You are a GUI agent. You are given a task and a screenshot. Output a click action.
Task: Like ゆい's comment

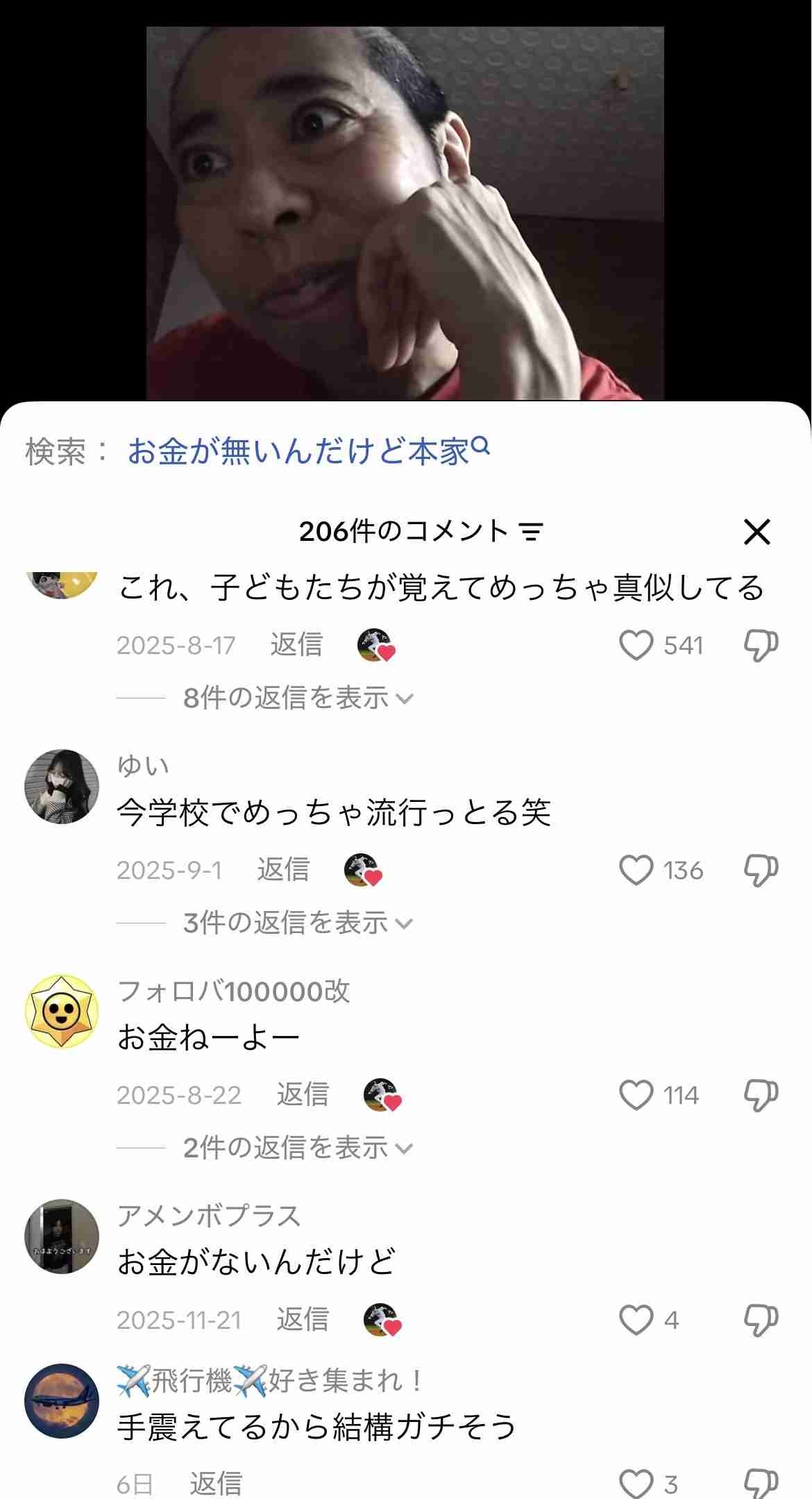(x=636, y=871)
